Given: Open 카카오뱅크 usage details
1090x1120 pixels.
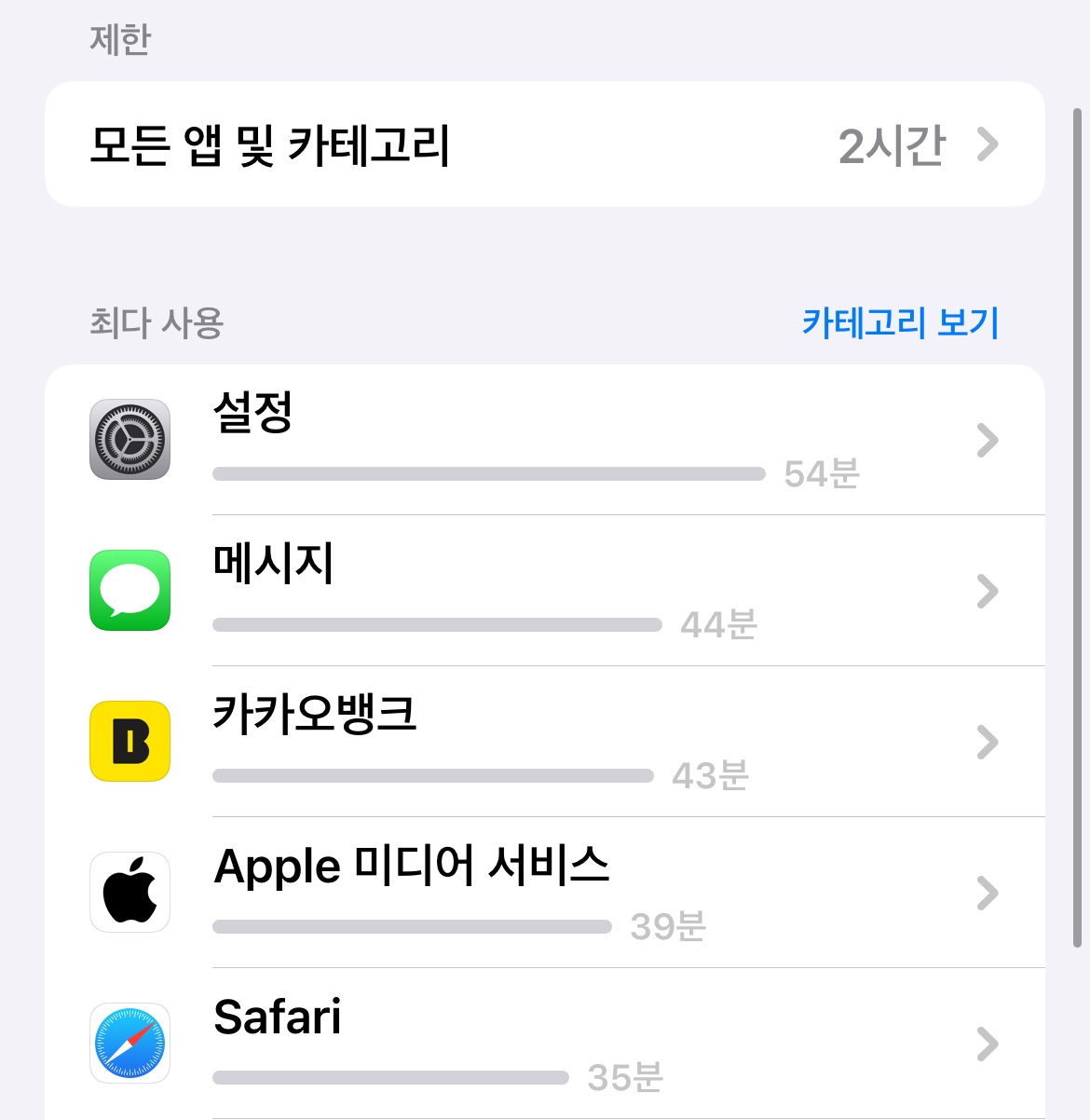Looking at the screenshot, I should (x=544, y=742).
